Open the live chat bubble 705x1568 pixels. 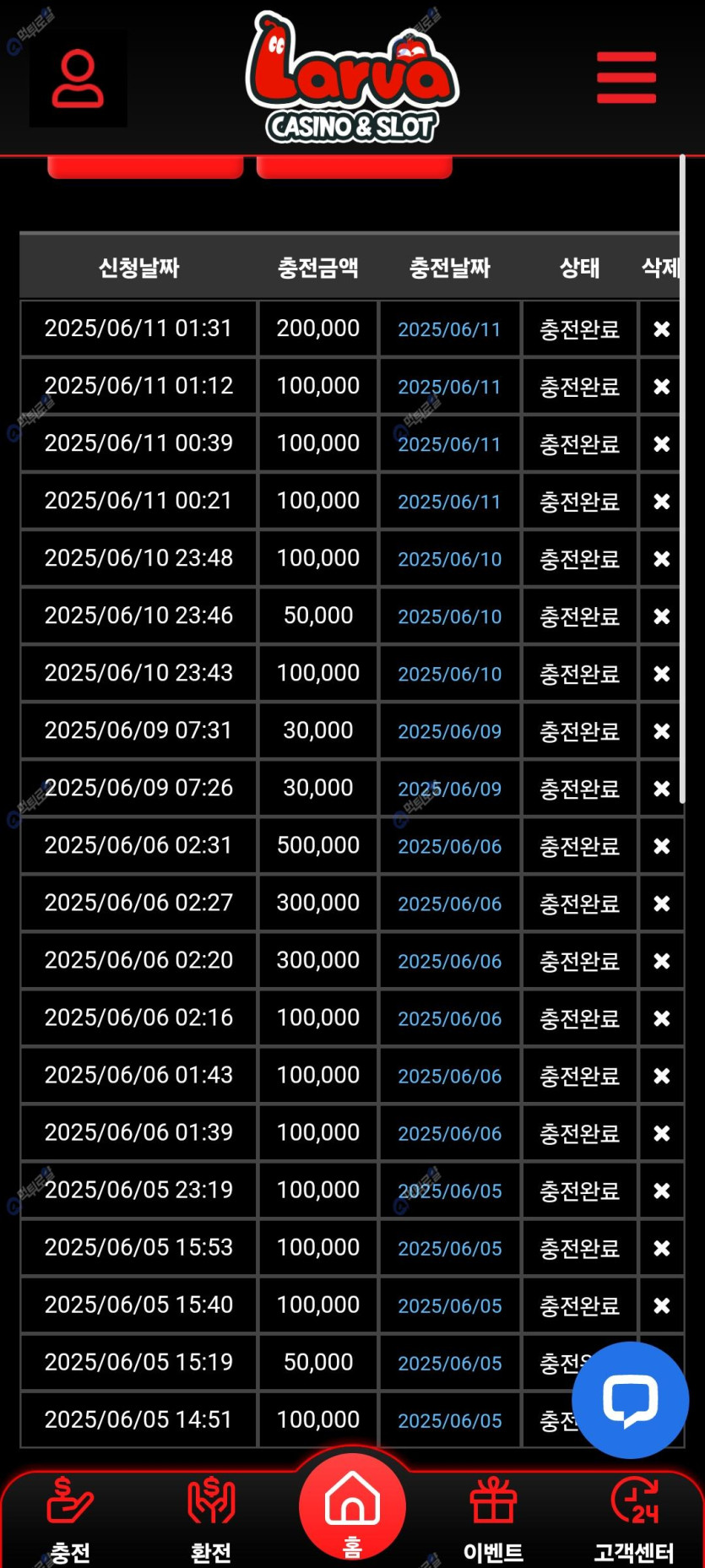coord(630,1399)
